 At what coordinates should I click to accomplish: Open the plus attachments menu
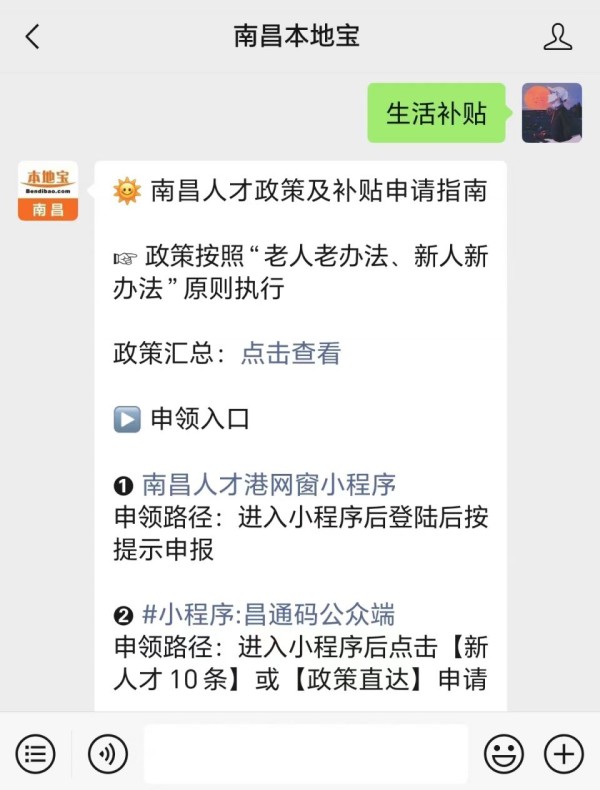[563, 753]
